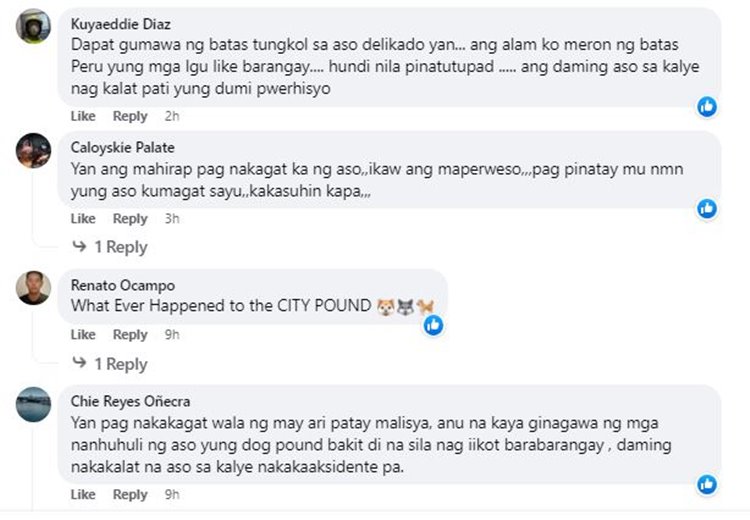Reply to Kuyaeddie Diaz's comment
Screen dimensions: 750x520
[x=130, y=116]
